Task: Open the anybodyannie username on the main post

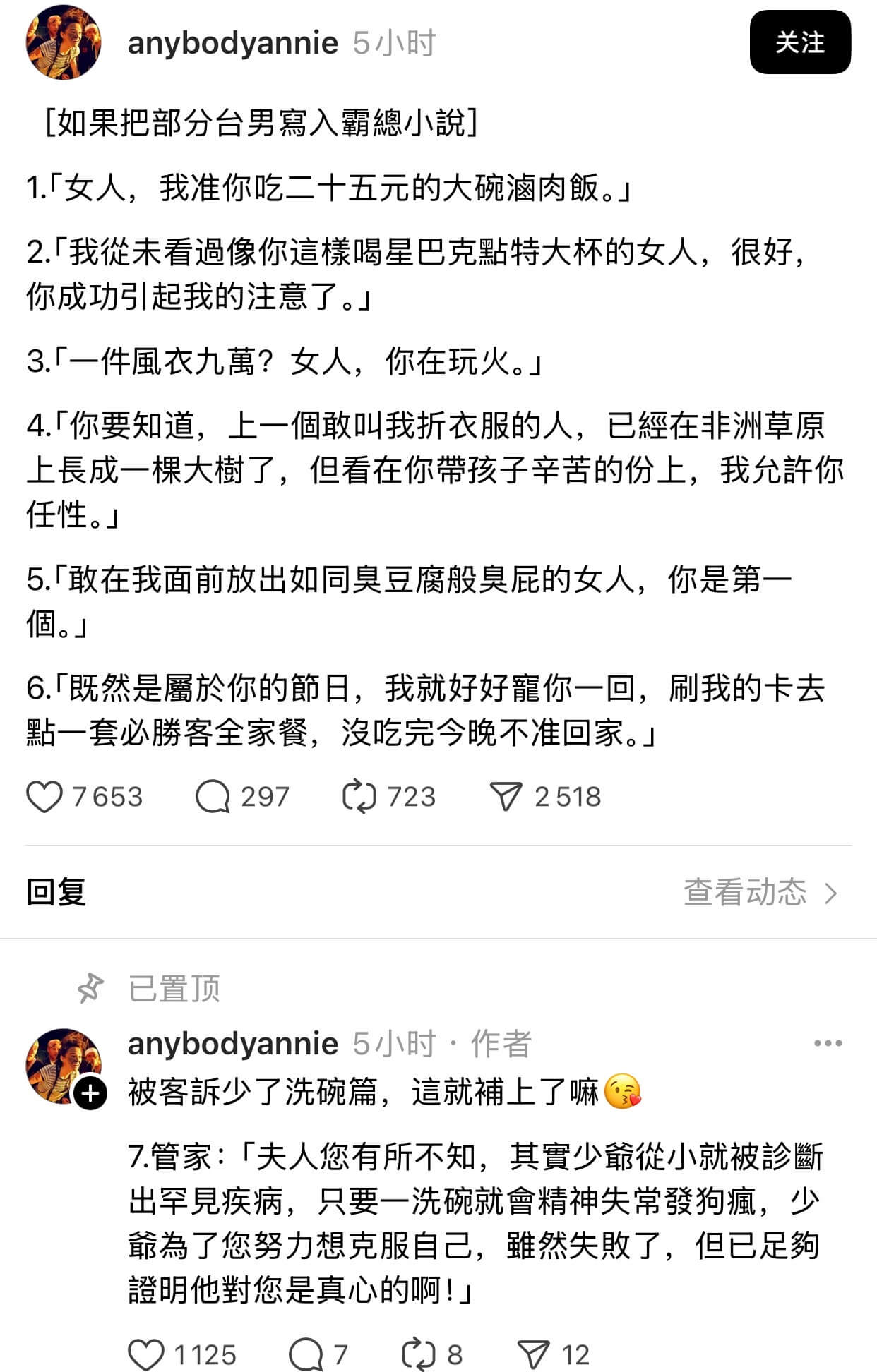Action: coord(232,44)
